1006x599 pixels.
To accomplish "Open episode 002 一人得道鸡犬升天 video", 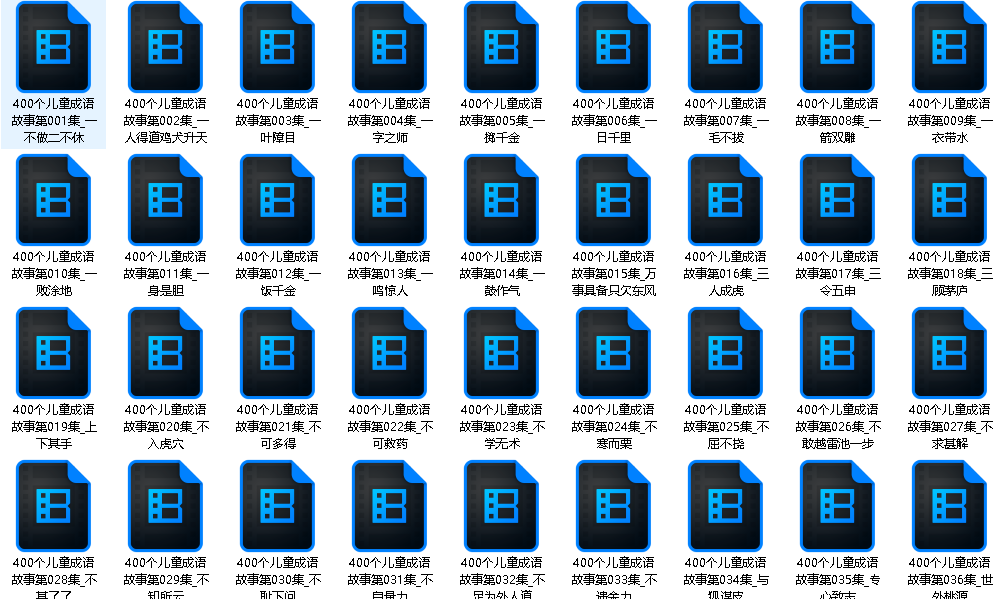I will pos(165,47).
